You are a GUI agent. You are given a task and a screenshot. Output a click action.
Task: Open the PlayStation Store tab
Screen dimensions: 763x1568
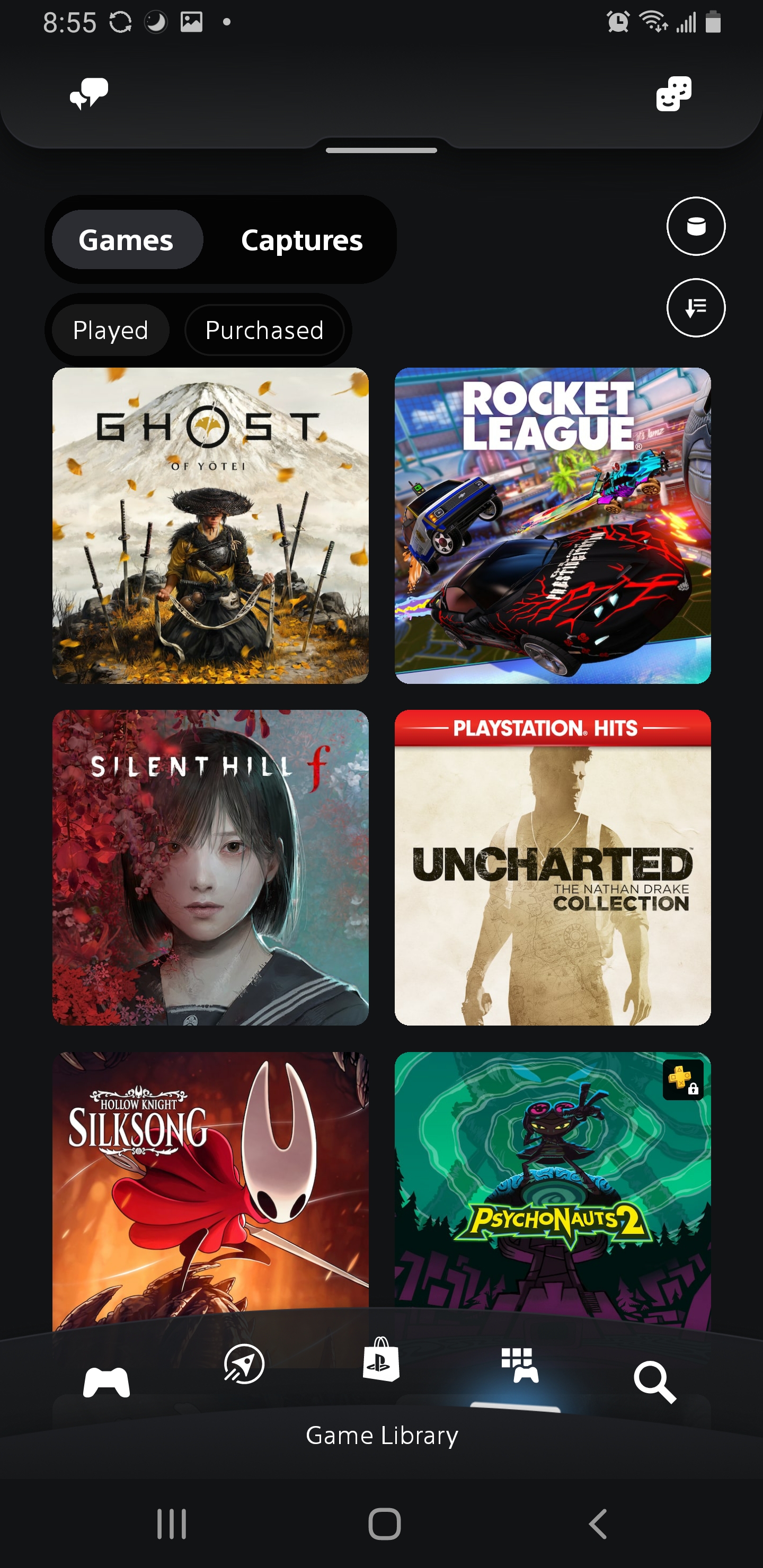coord(381,1360)
